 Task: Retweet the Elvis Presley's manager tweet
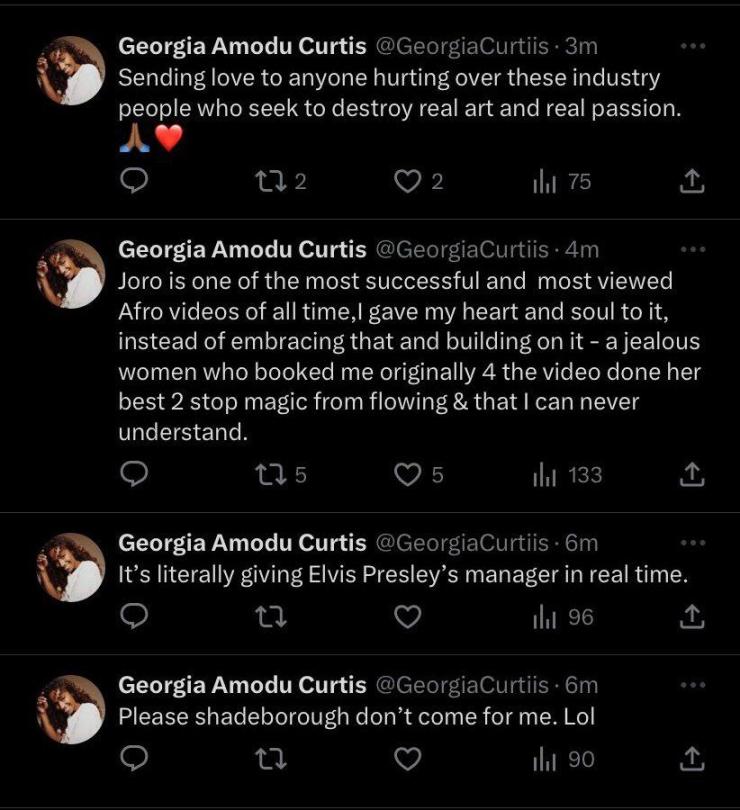(271, 617)
